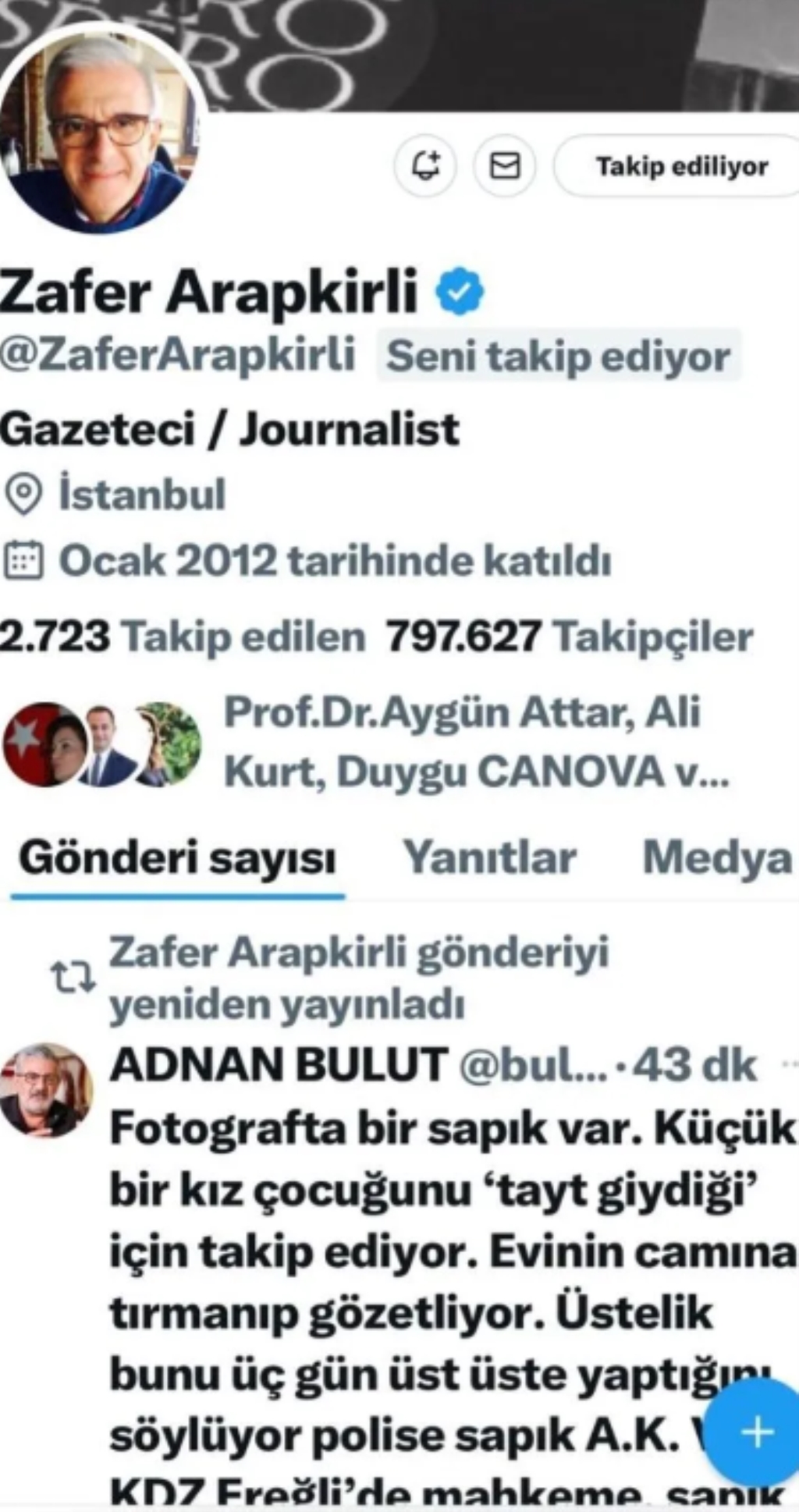Viewport: 799px width, 1512px height.
Task: View the 2.723 Takip edilen list
Action: [x=183, y=637]
